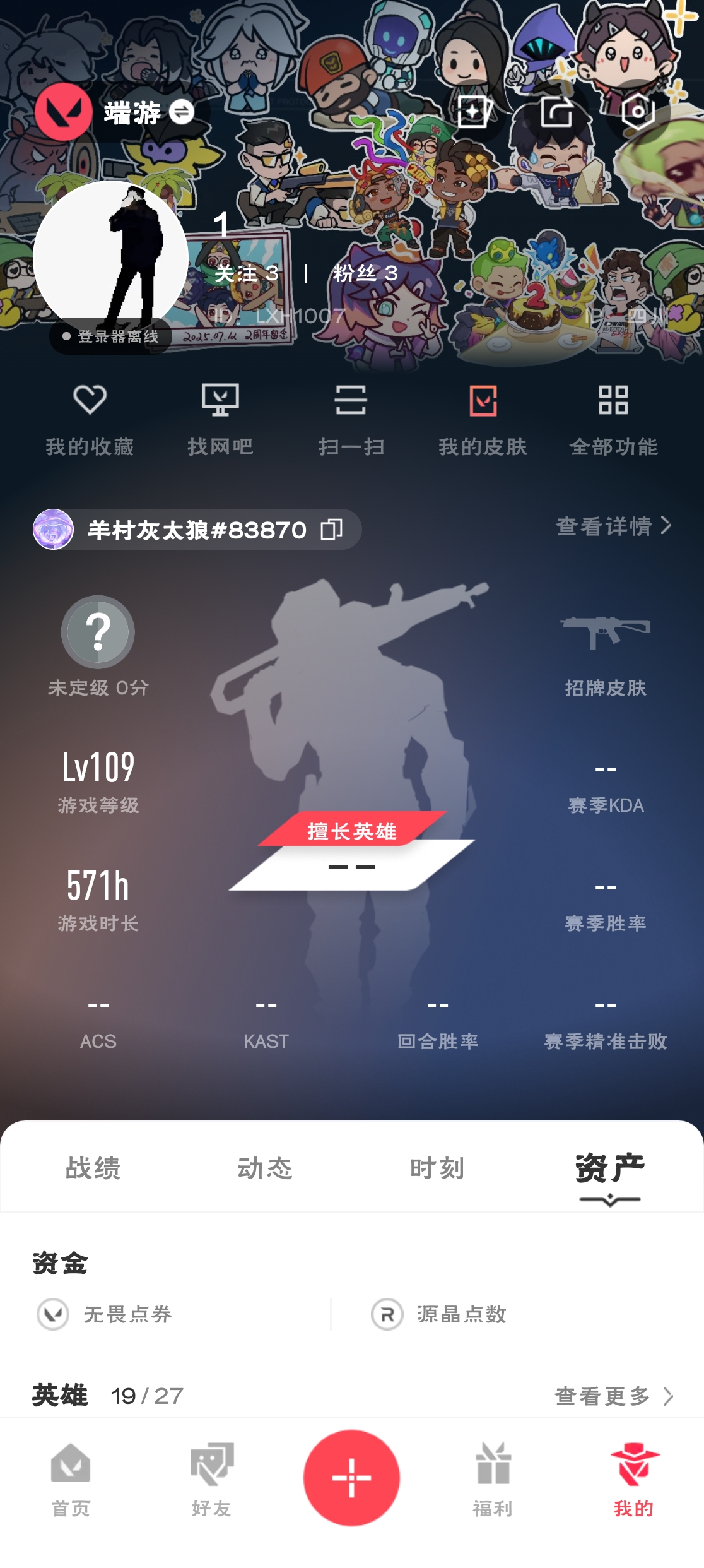Open the settings hexagon icon

click(x=638, y=112)
